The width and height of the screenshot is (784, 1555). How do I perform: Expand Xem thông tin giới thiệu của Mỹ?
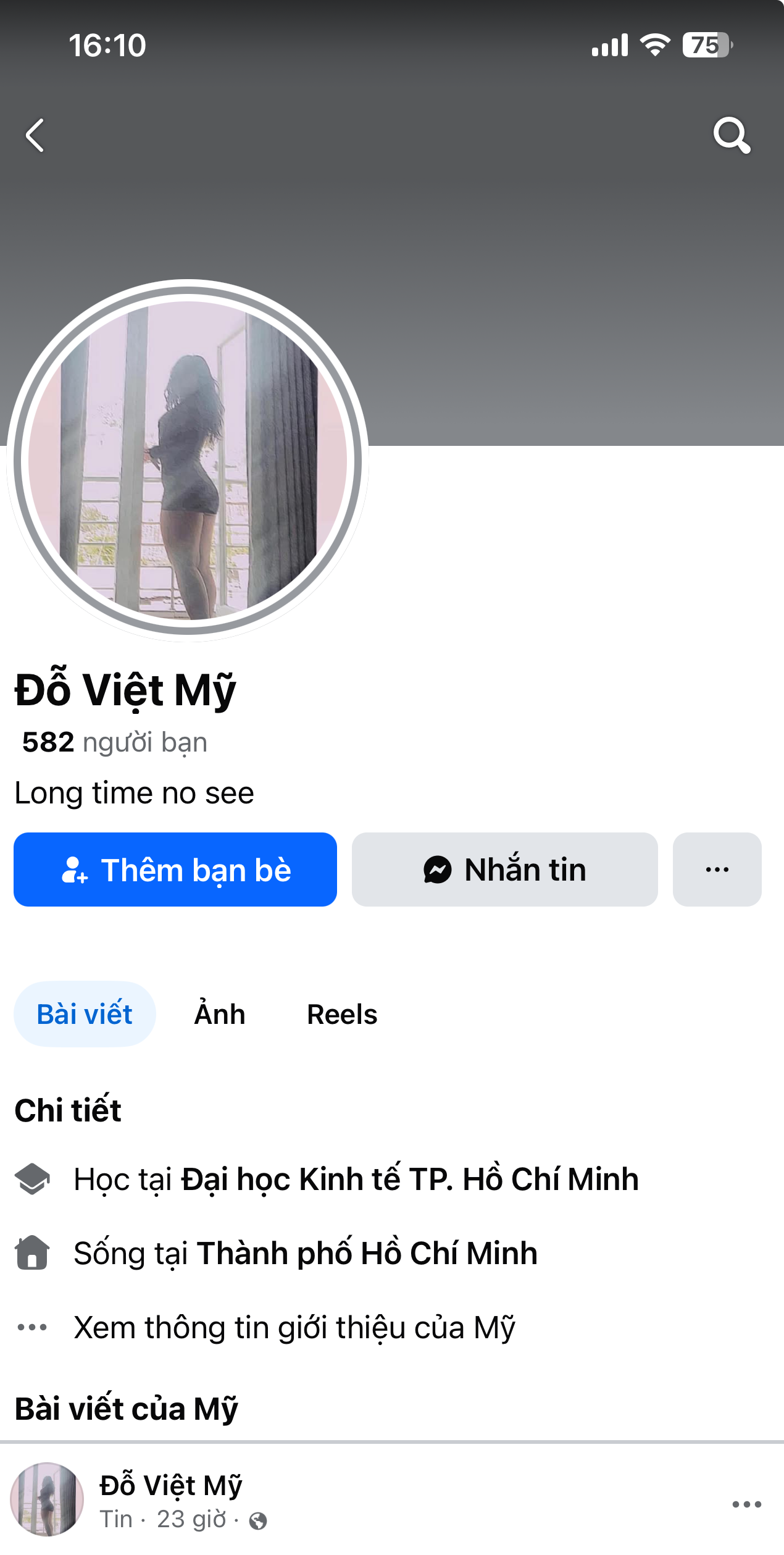tap(295, 1326)
